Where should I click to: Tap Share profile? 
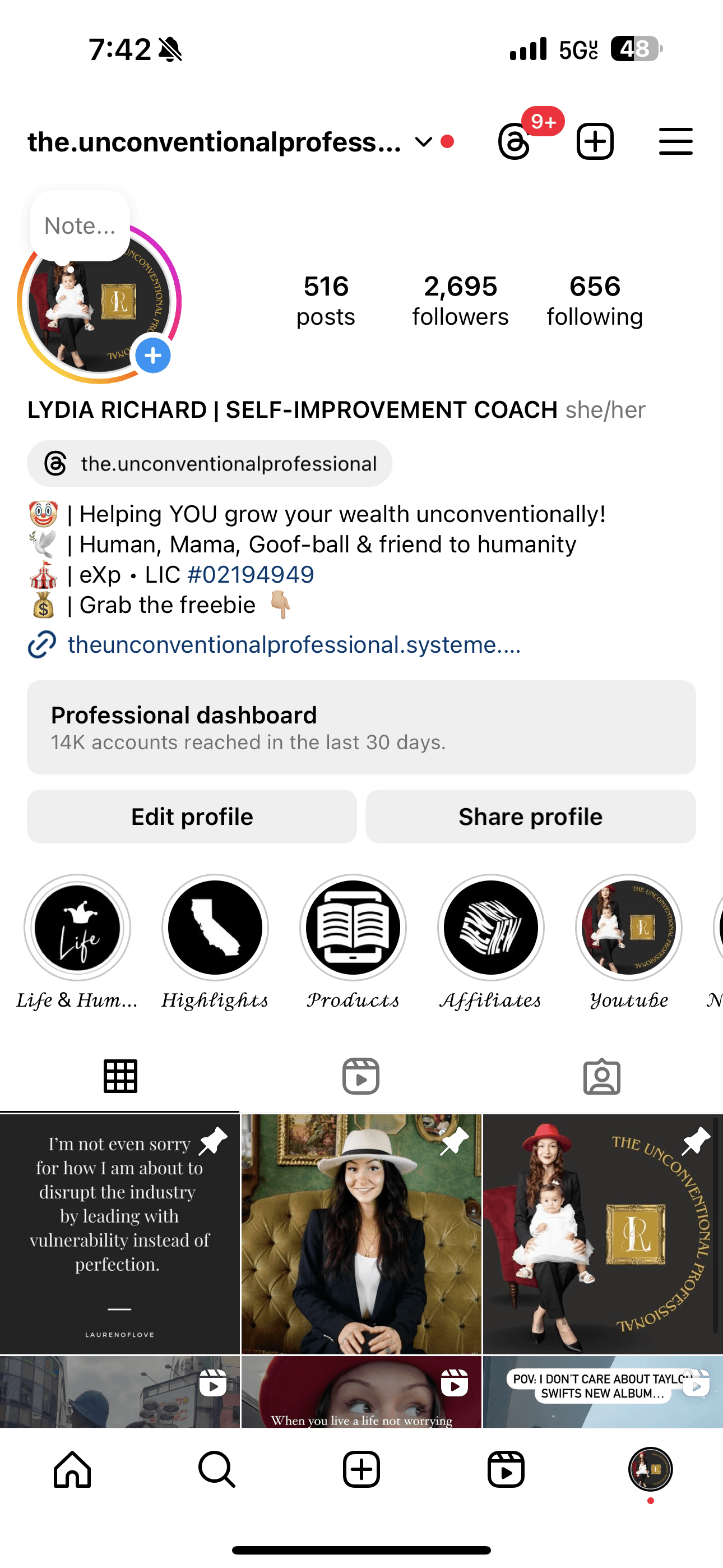530,817
